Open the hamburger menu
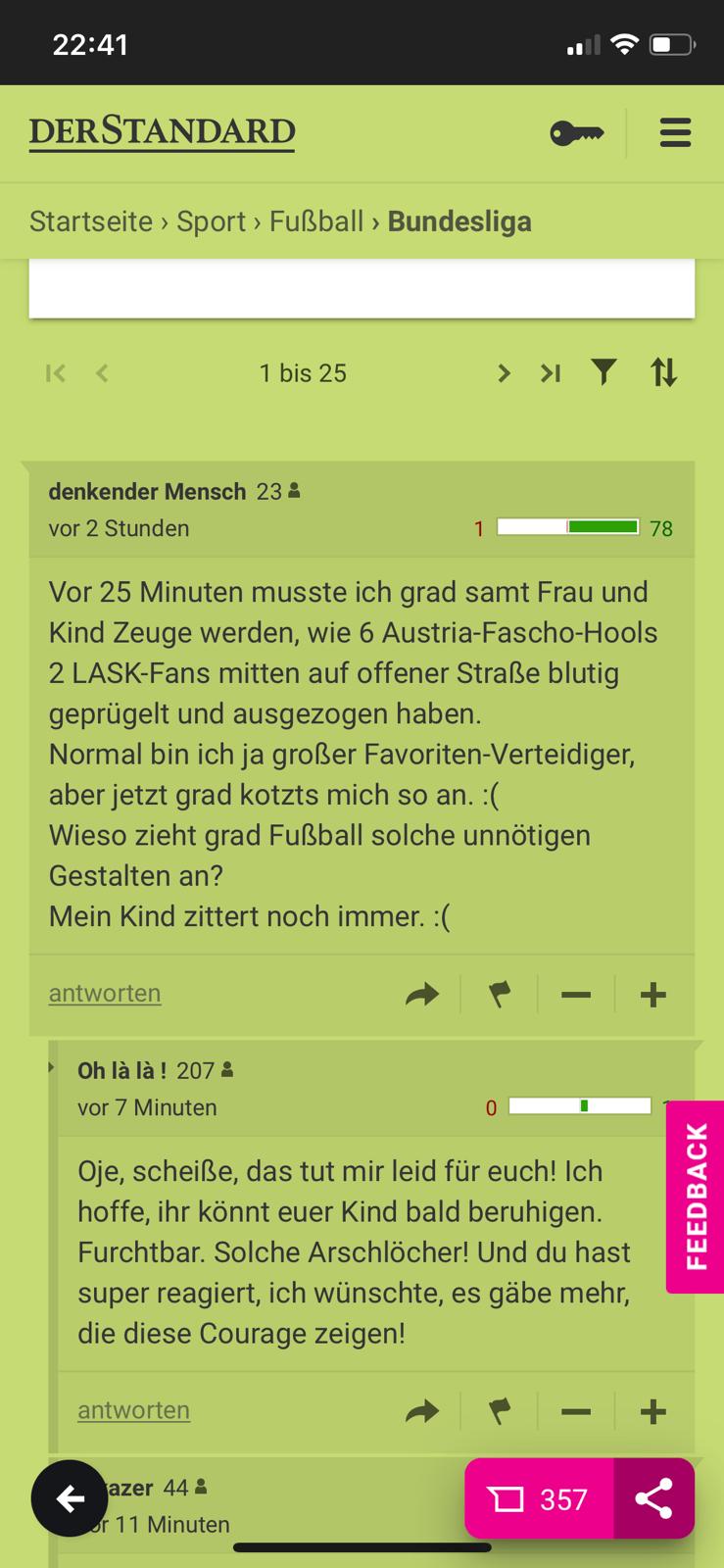 point(675,132)
